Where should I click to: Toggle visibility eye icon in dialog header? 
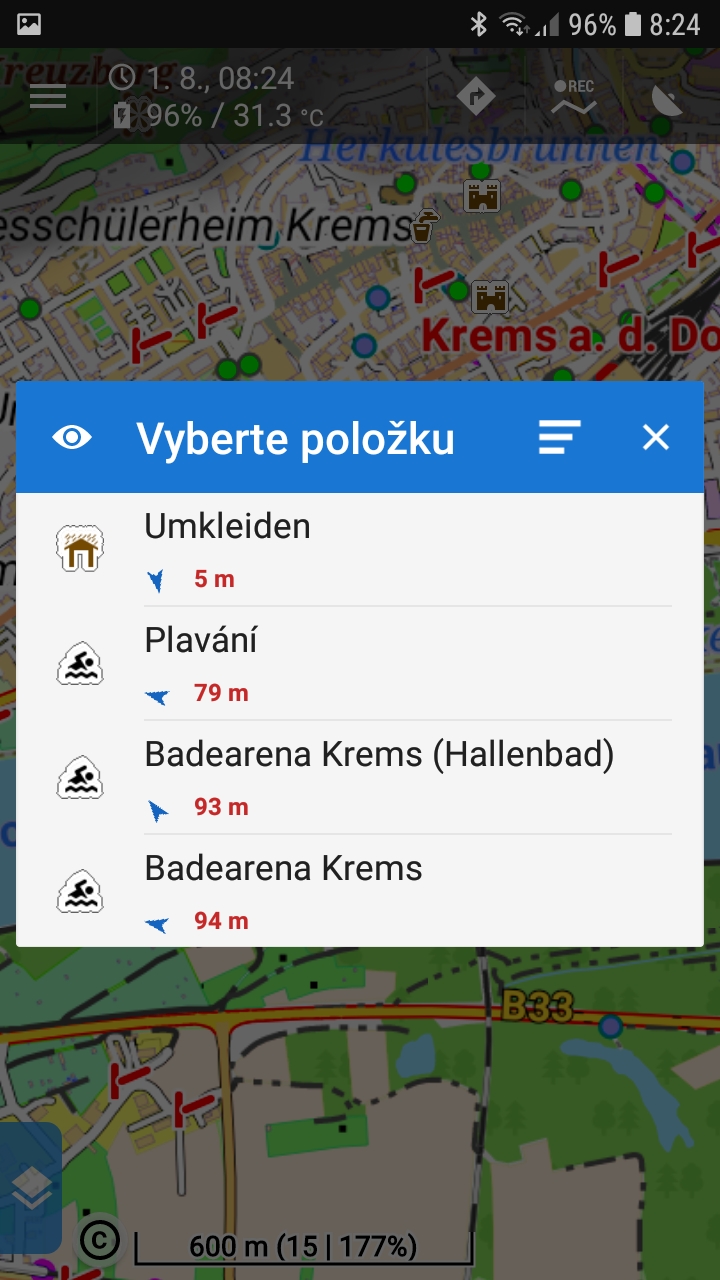tap(72, 437)
